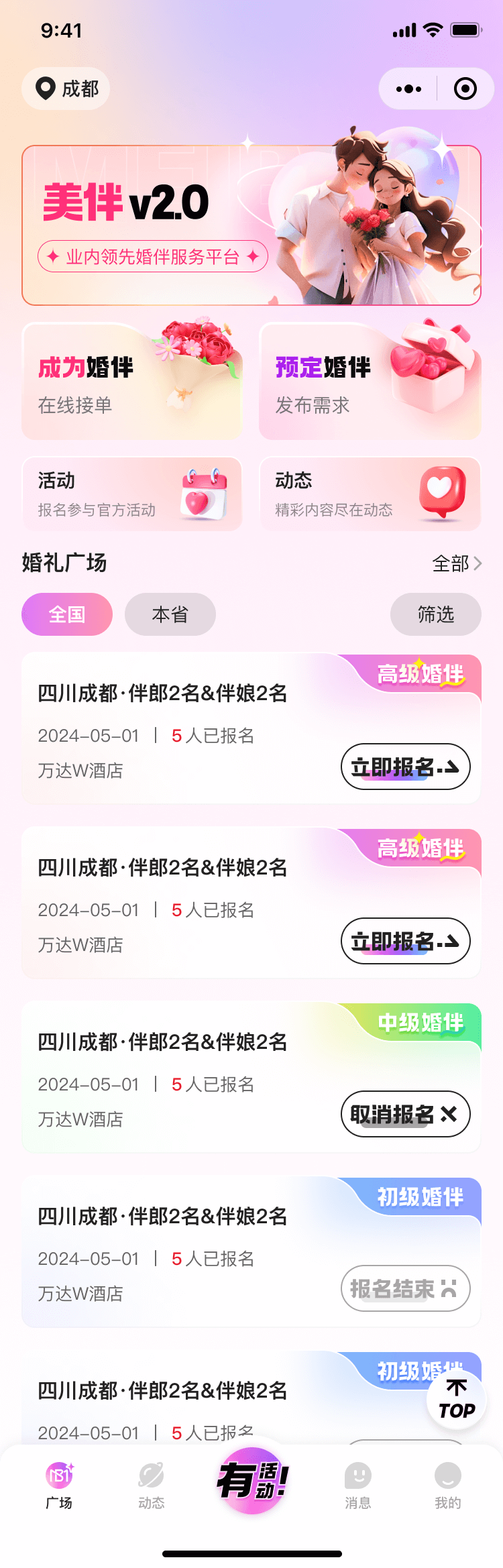Image resolution: width=503 pixels, height=1568 pixels.
Task: Open the mini program more-options menu
Action: [x=408, y=89]
